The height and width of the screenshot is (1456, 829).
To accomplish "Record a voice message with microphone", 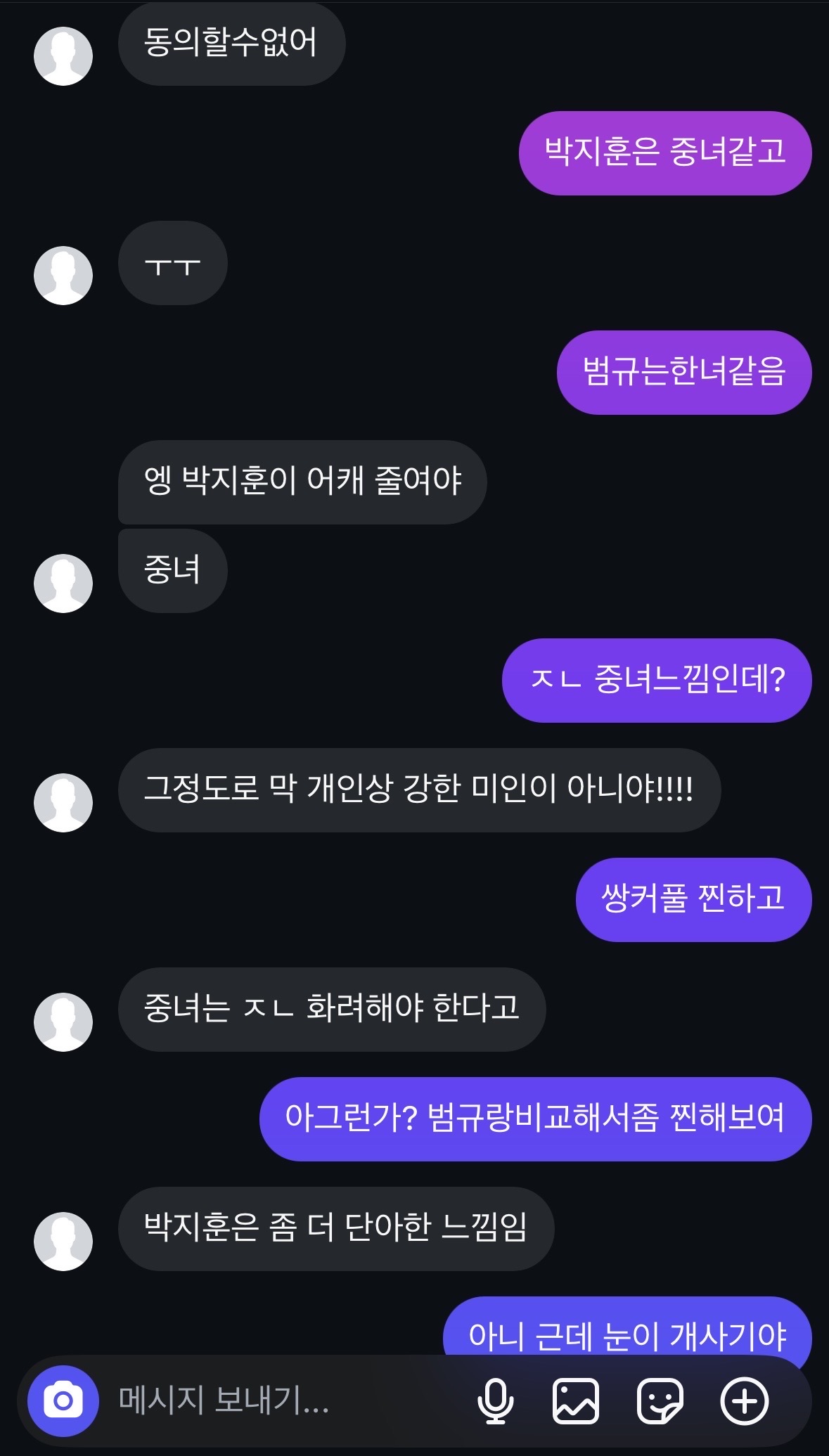I will tap(495, 1400).
